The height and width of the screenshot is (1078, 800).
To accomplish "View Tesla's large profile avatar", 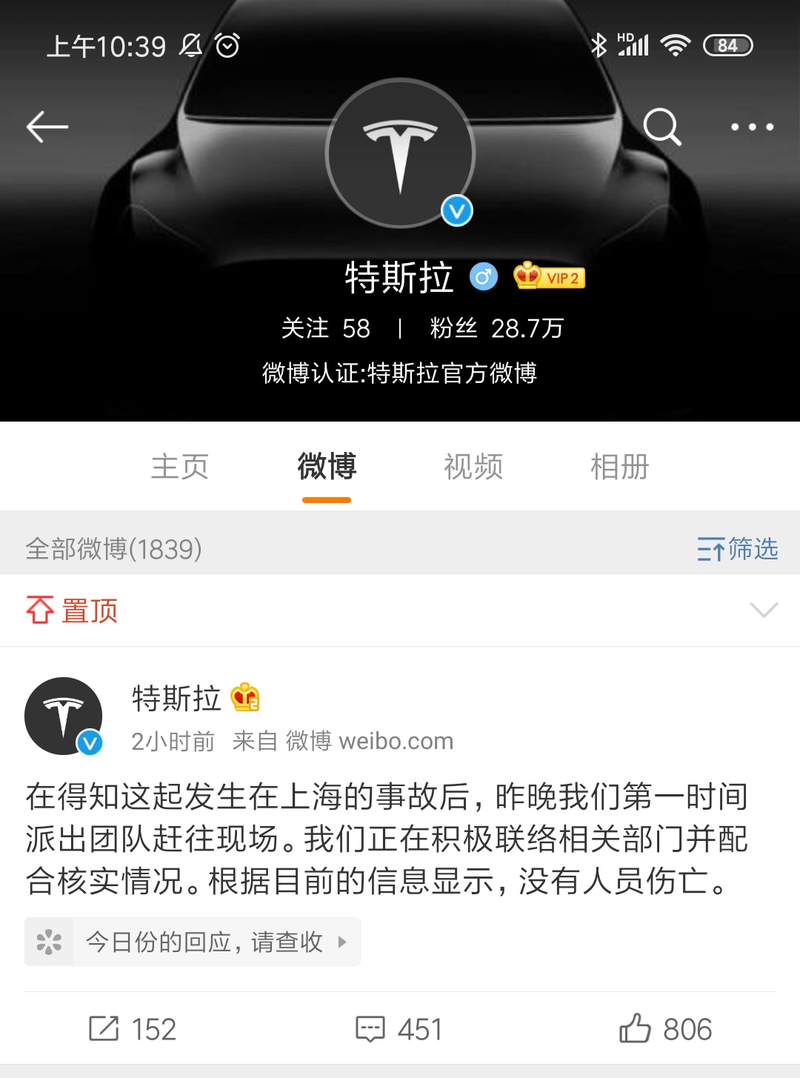I will (400, 154).
